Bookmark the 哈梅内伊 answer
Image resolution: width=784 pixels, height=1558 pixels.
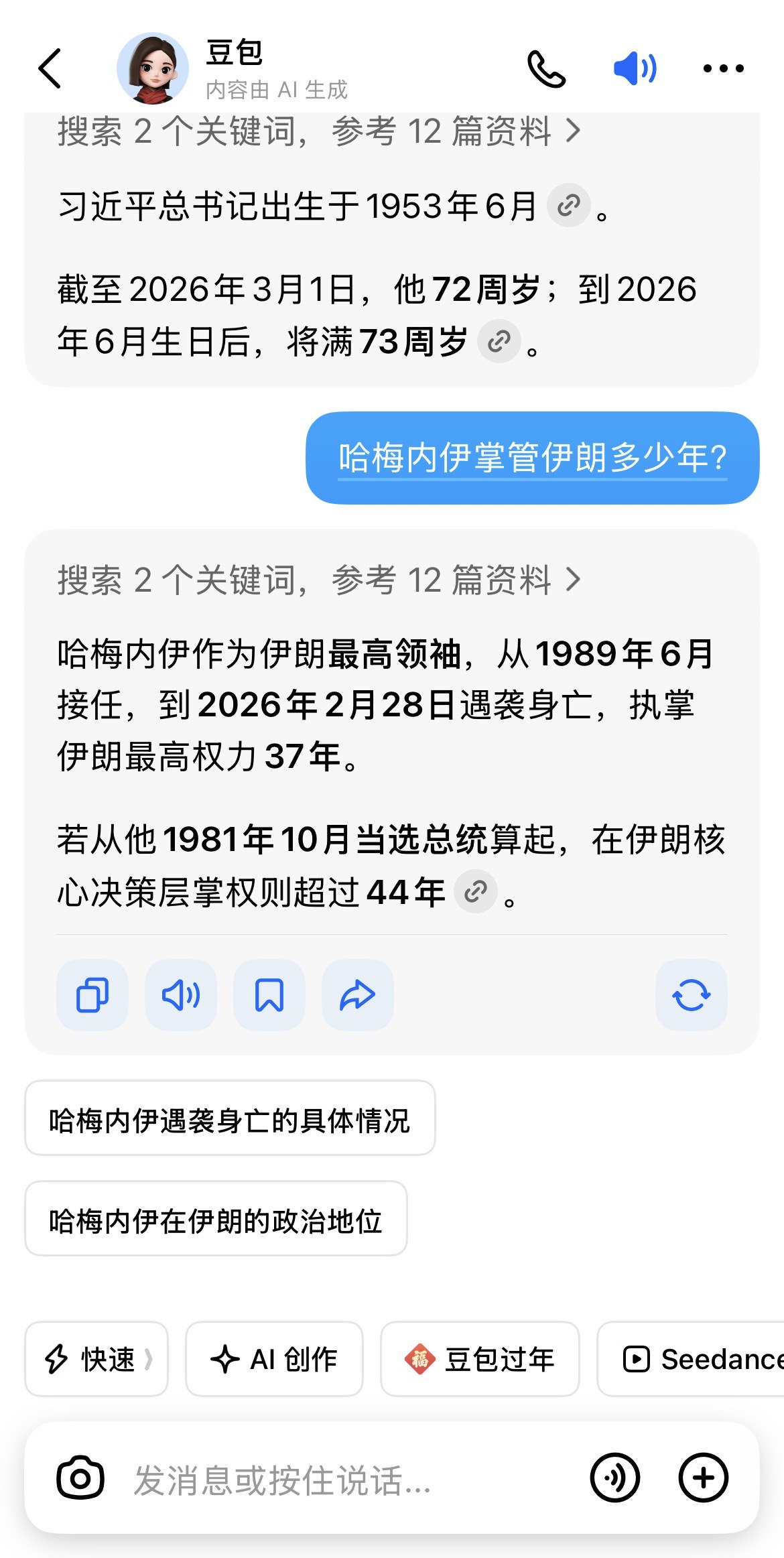[x=269, y=995]
